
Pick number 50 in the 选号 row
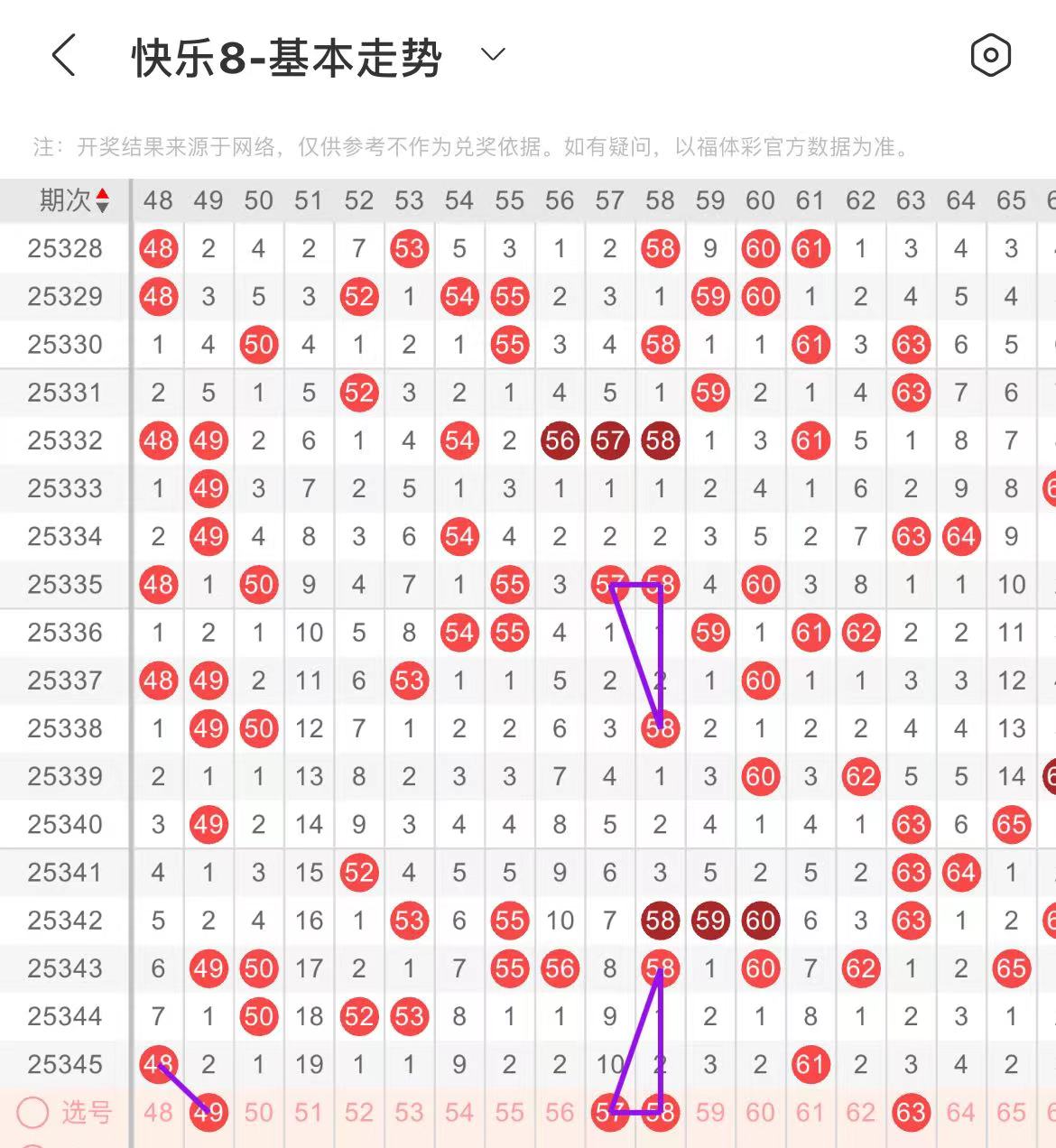tap(258, 1112)
